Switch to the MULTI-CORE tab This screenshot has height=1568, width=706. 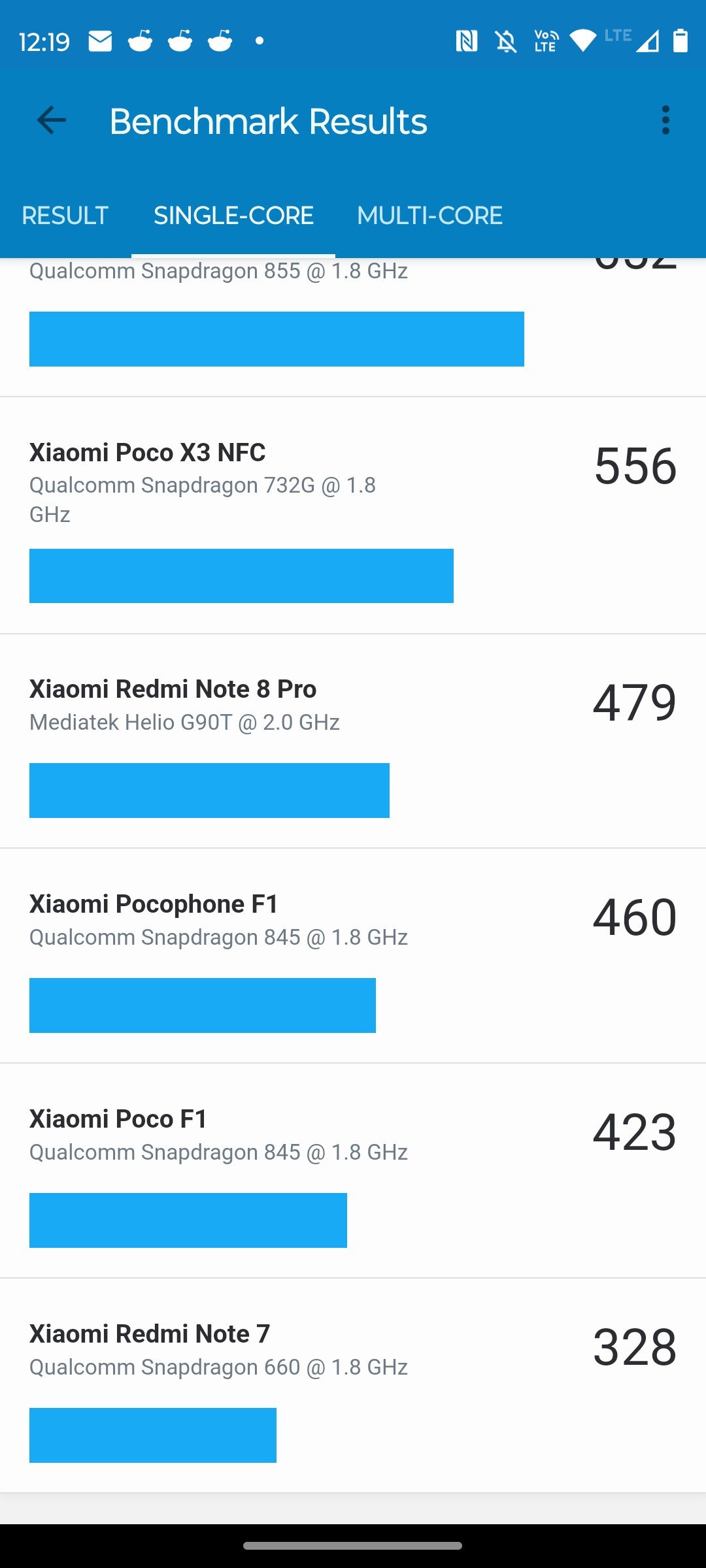(429, 216)
